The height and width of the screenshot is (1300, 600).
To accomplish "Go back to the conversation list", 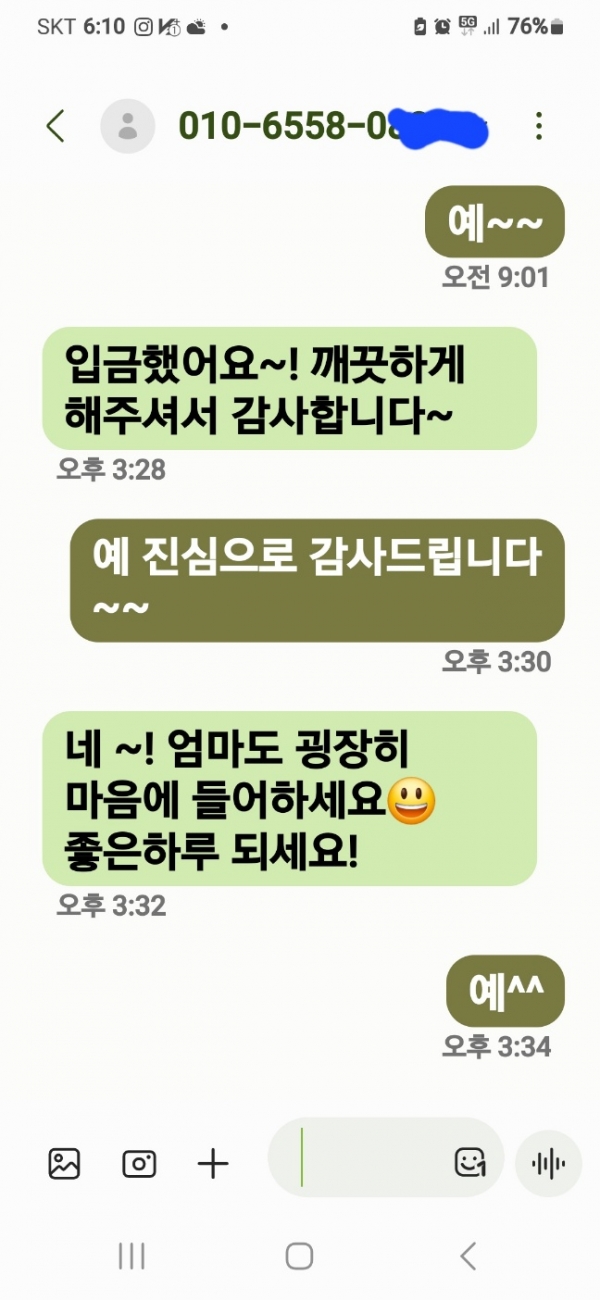I will [x=56, y=126].
